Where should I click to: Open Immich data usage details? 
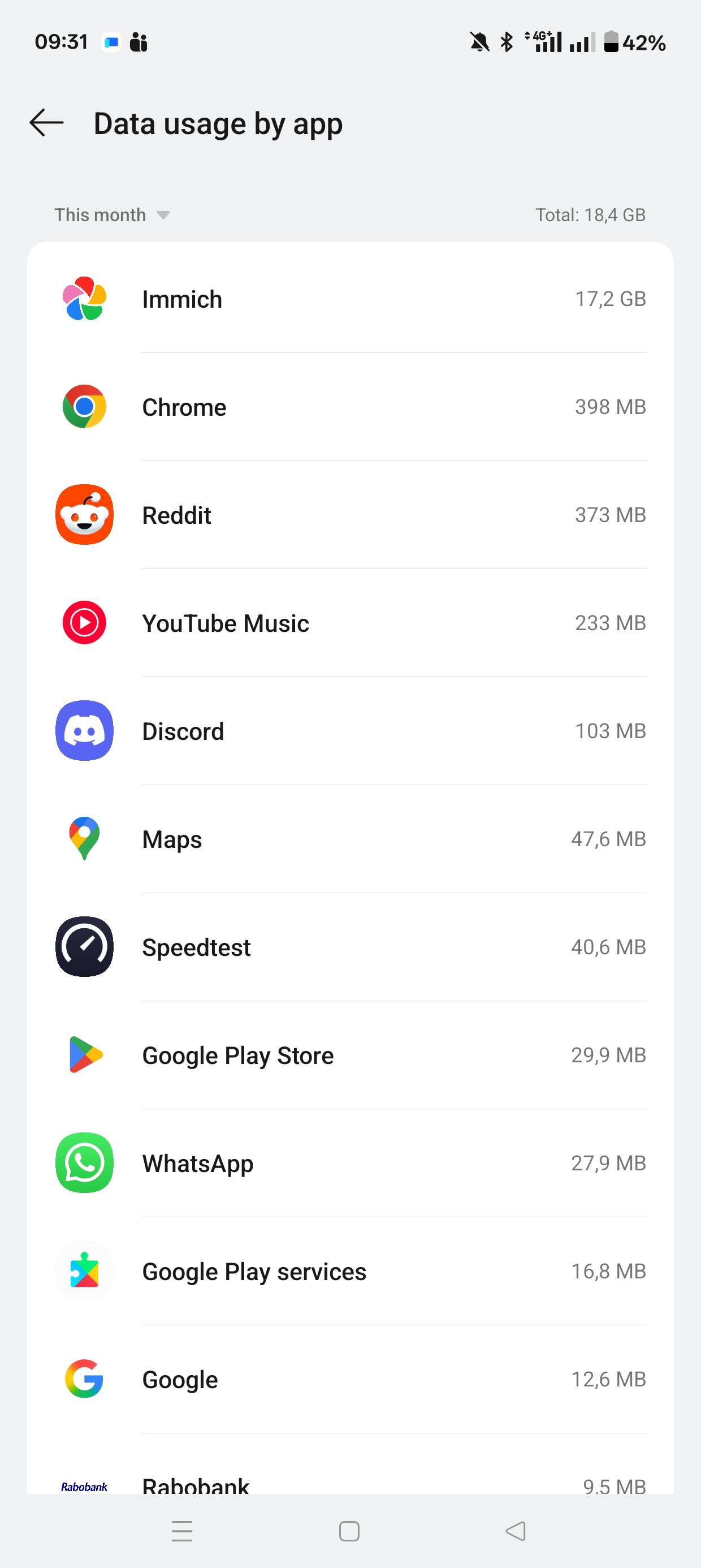350,299
